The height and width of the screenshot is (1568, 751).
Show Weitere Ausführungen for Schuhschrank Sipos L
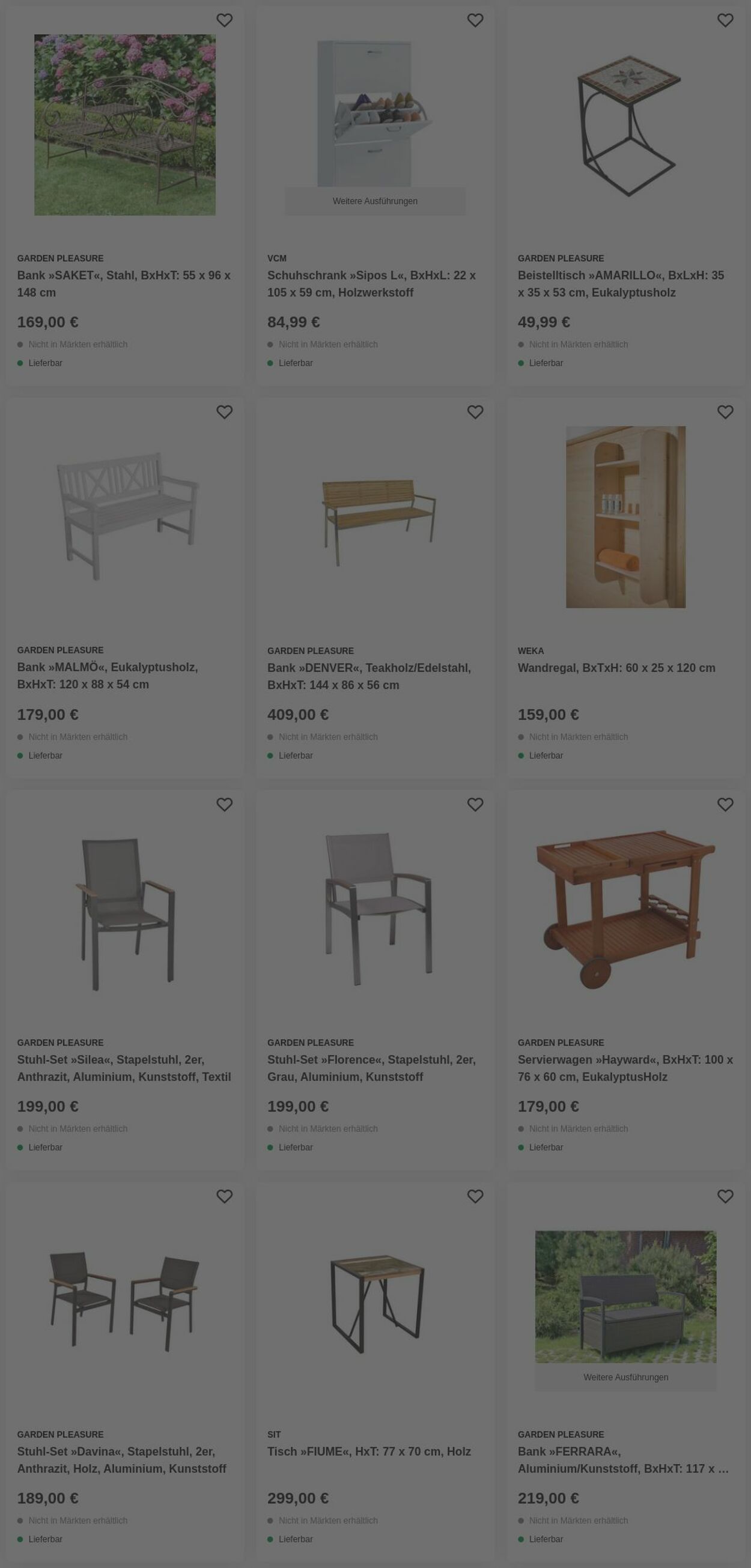coord(374,201)
